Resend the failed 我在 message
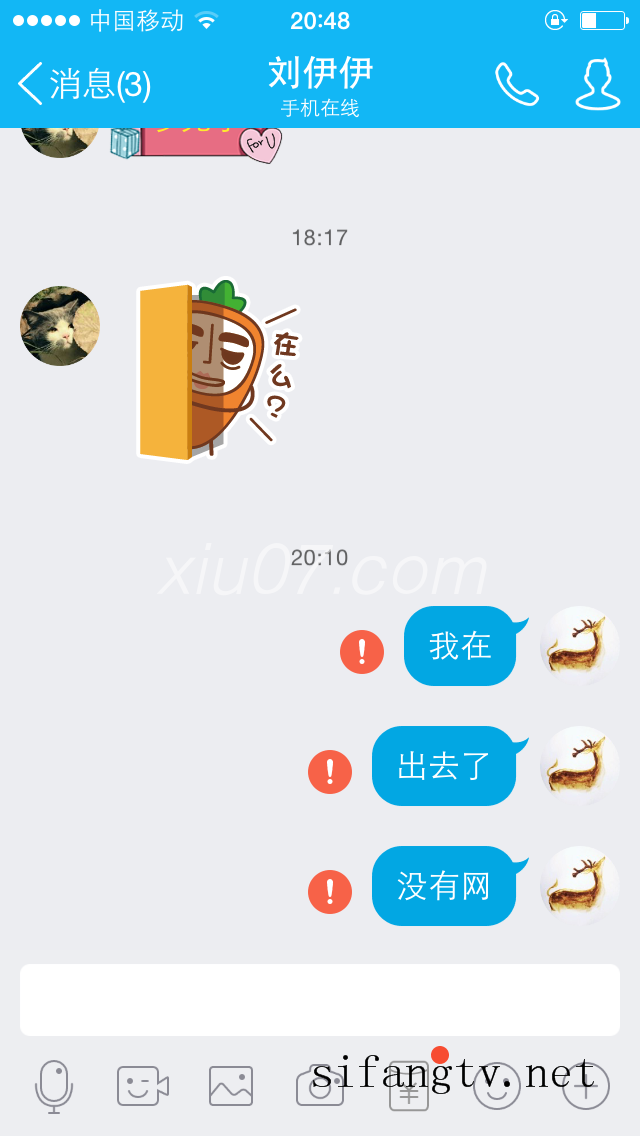The height and width of the screenshot is (1136, 640). coord(362,652)
